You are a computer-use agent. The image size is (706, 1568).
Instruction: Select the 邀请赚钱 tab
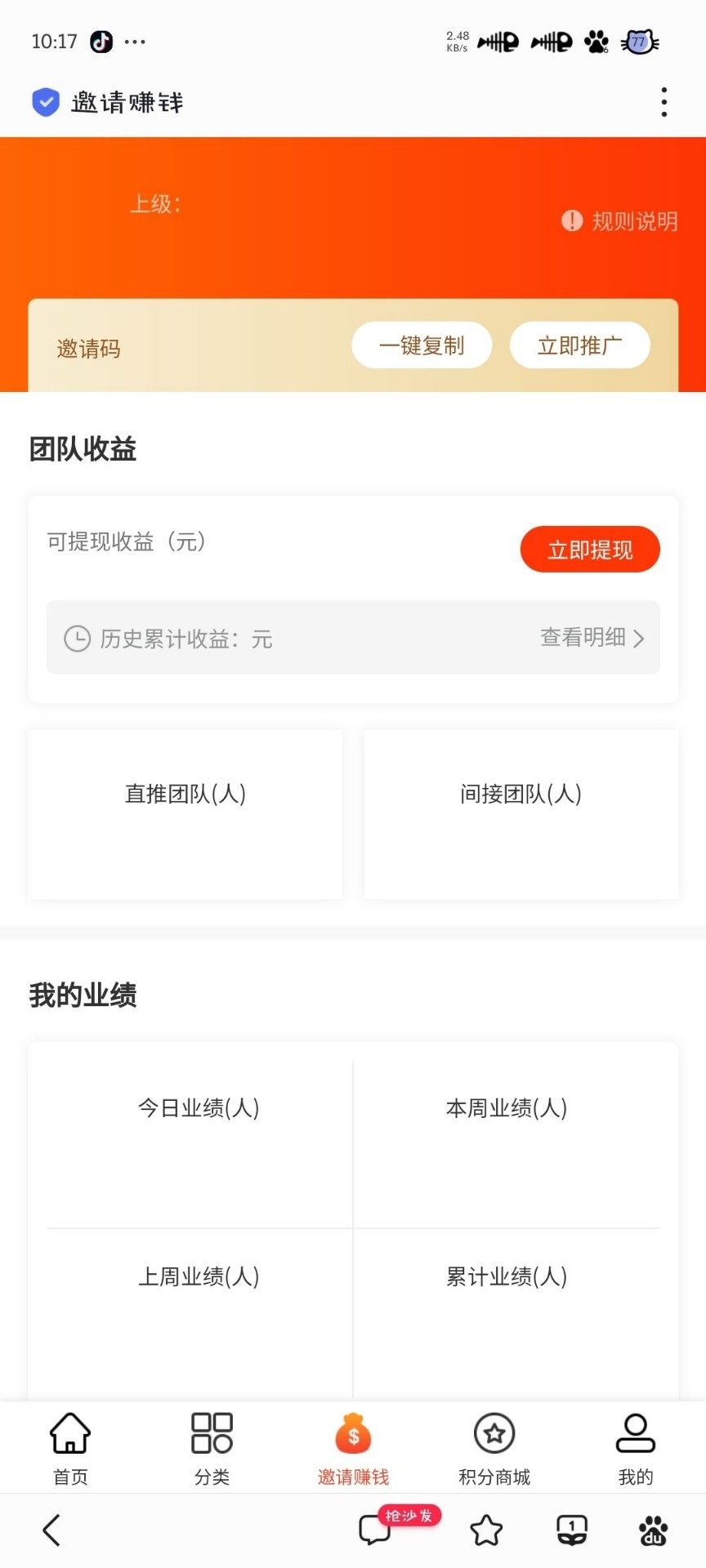[353, 1449]
